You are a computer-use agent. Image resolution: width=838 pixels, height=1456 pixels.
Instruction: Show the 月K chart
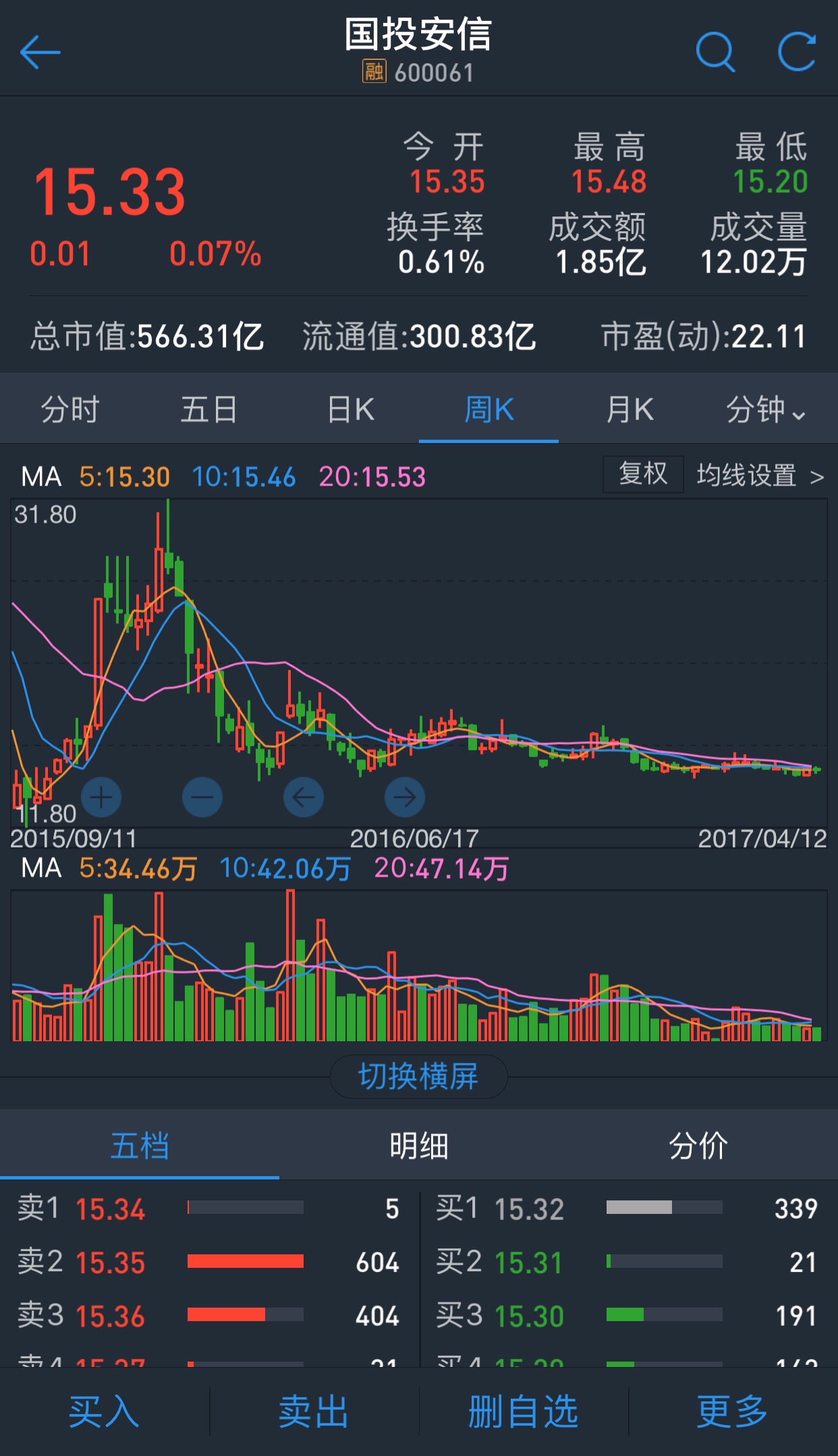point(629,409)
